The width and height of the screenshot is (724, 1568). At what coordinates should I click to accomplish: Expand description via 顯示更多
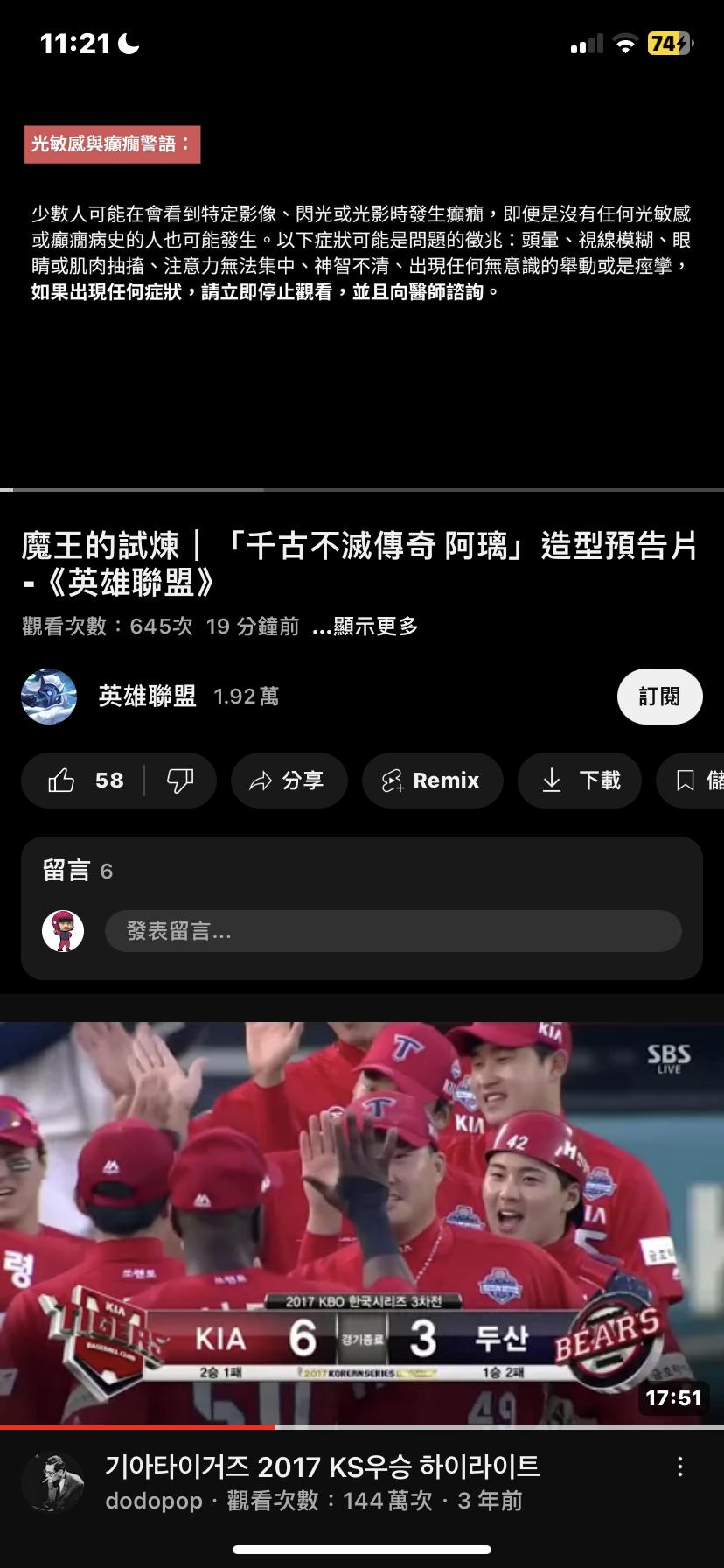(365, 626)
